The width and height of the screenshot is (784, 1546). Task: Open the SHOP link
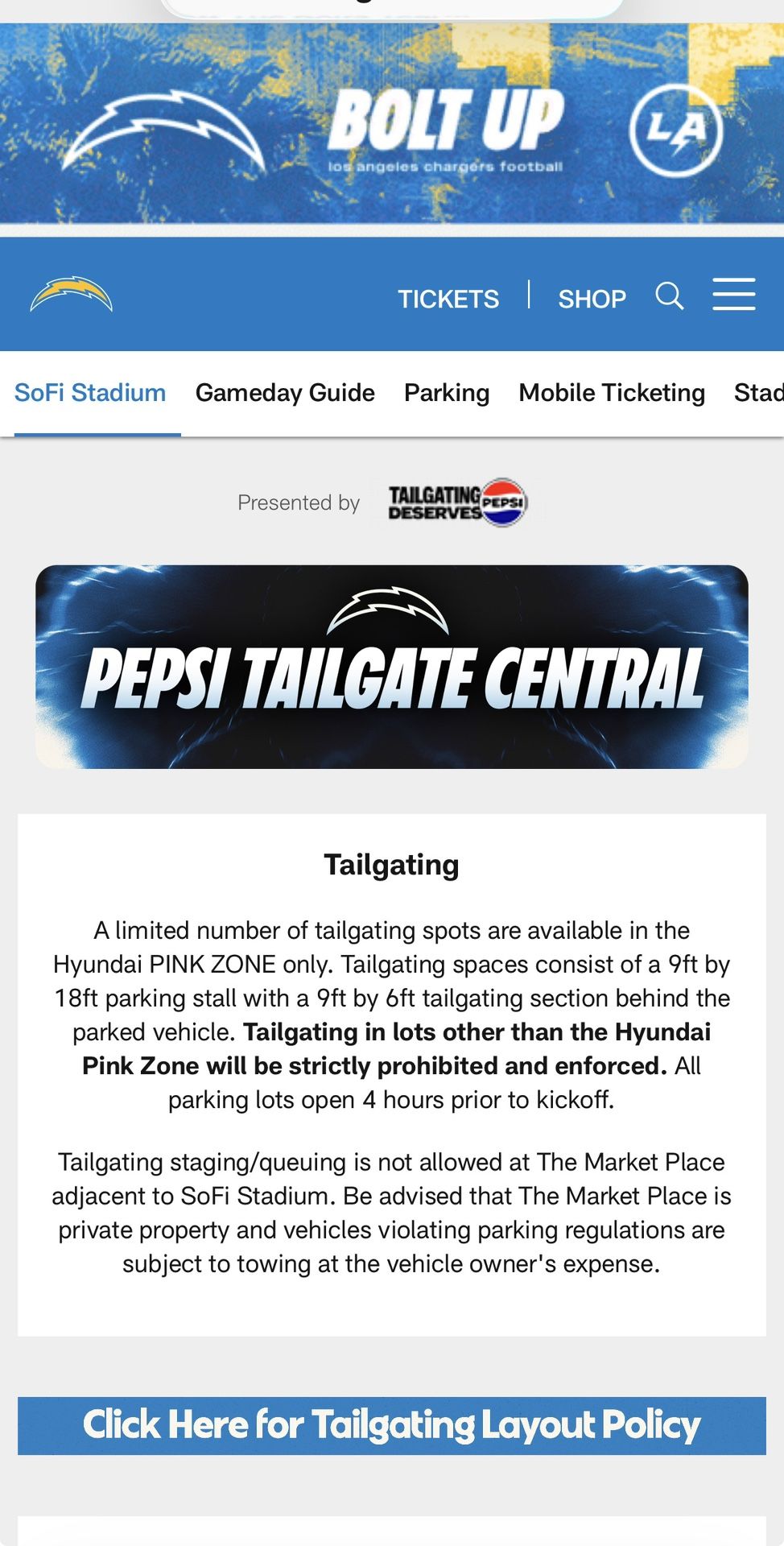(x=592, y=299)
